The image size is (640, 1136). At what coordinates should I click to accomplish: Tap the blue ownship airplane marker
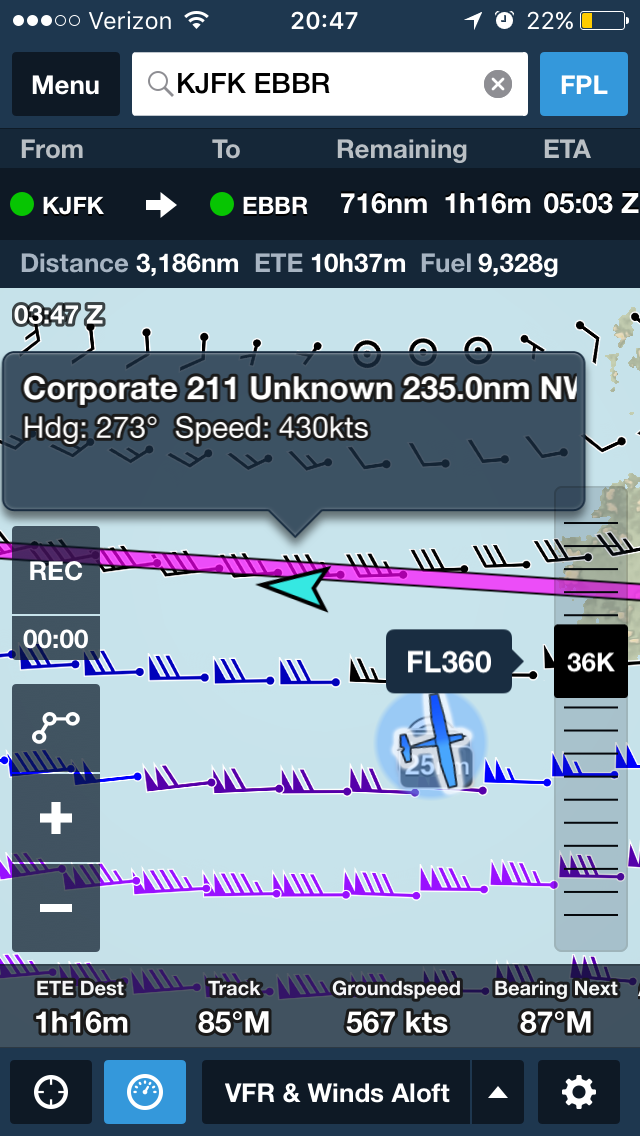[431, 741]
